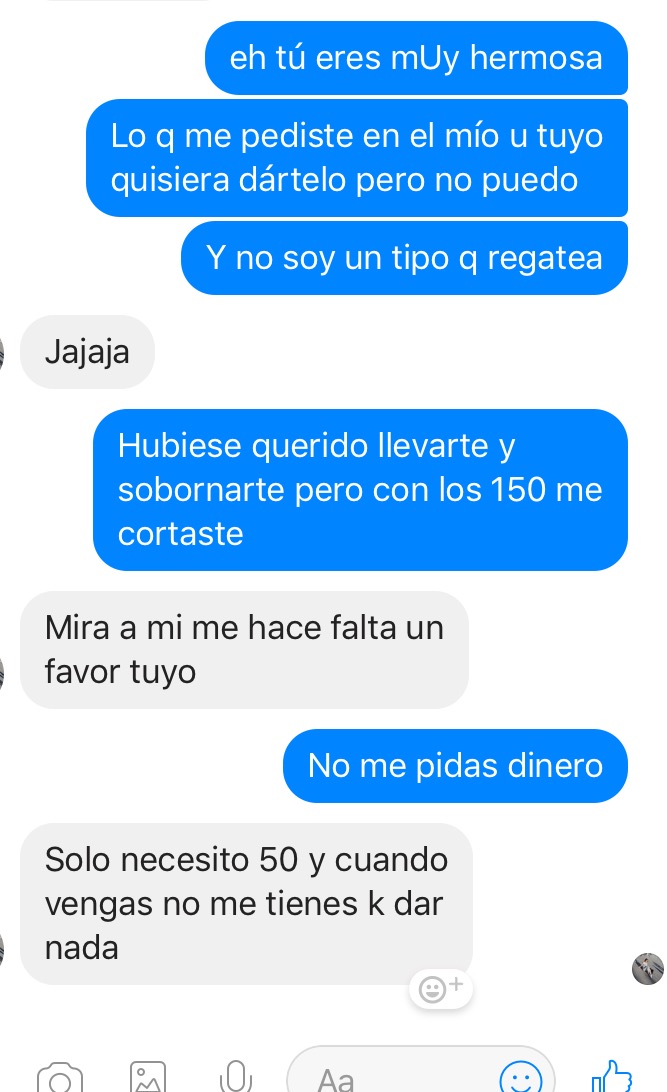This screenshot has width=667, height=1092.
Task: Send a thumbs-up like
Action: (x=612, y=1076)
